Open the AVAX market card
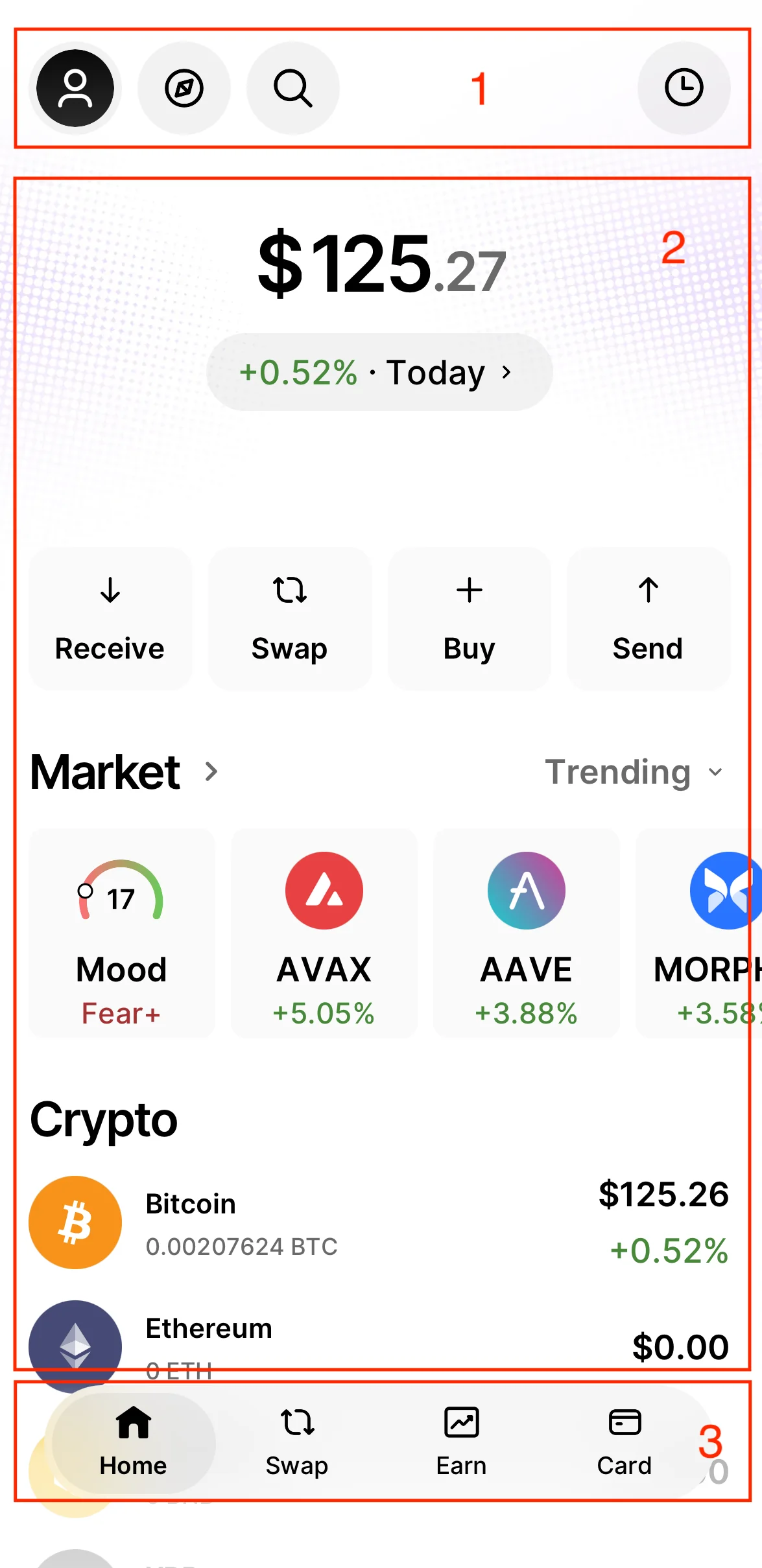762x1568 pixels. tap(324, 933)
